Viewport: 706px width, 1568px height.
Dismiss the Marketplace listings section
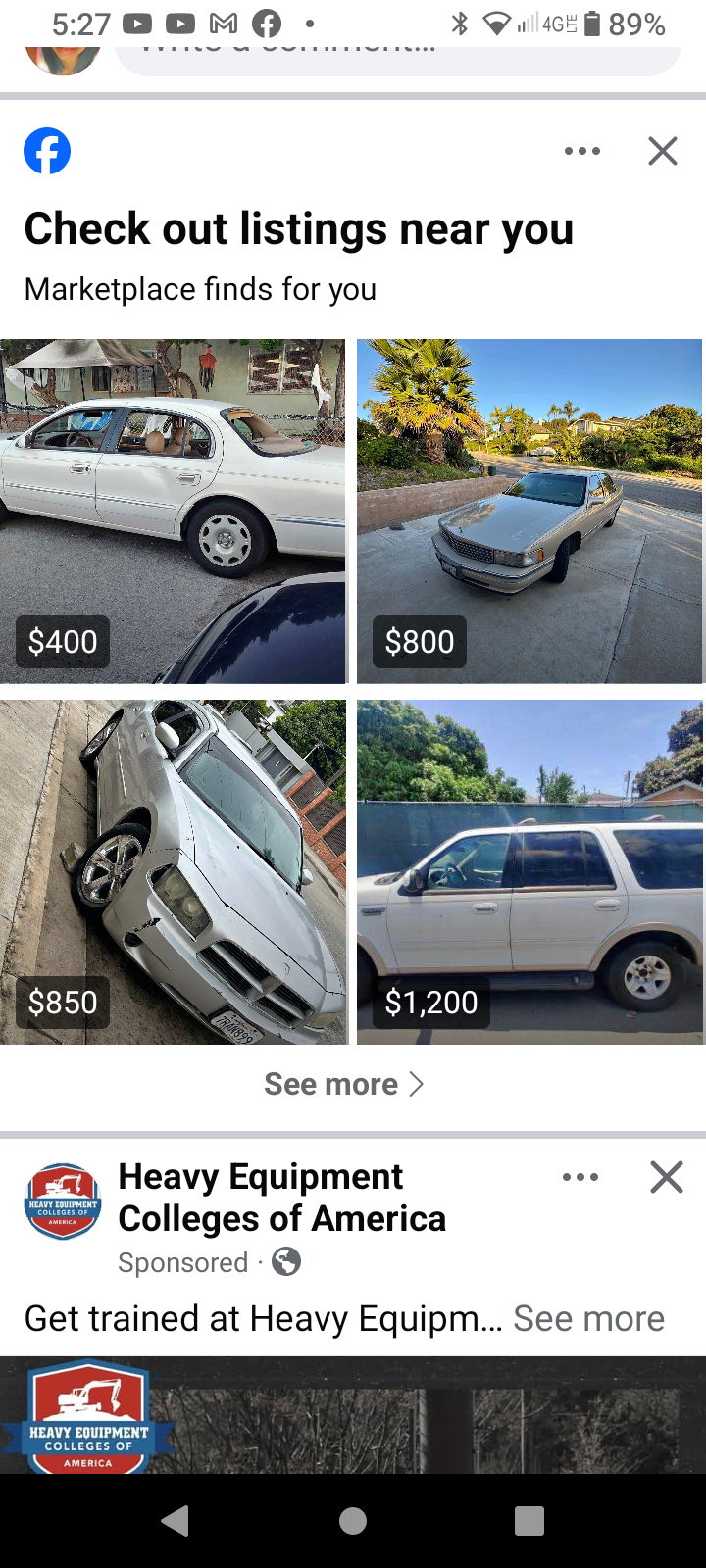(663, 151)
